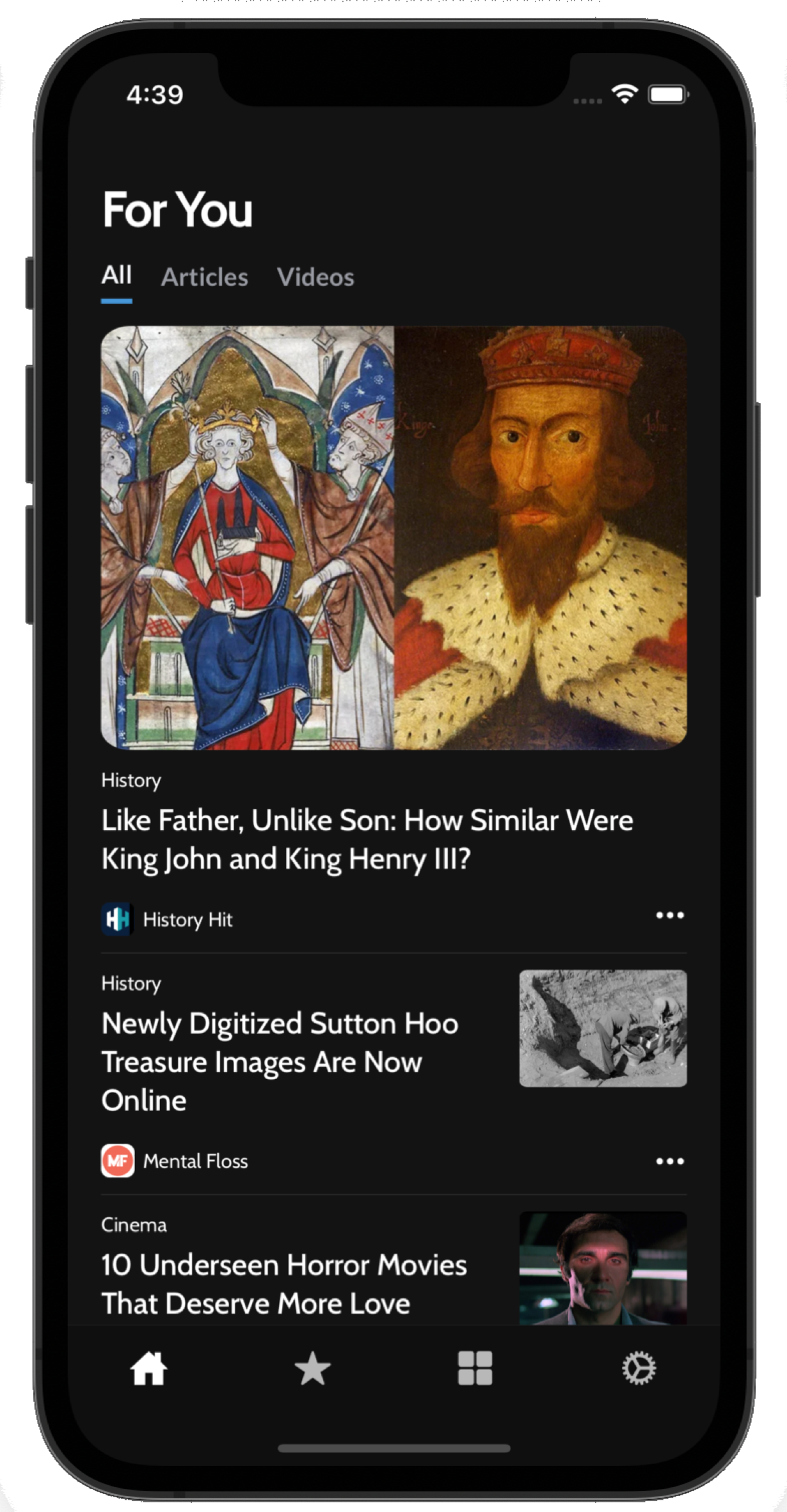Open more options for Mental Floss article
The width and height of the screenshot is (787, 1512).
(x=669, y=1161)
